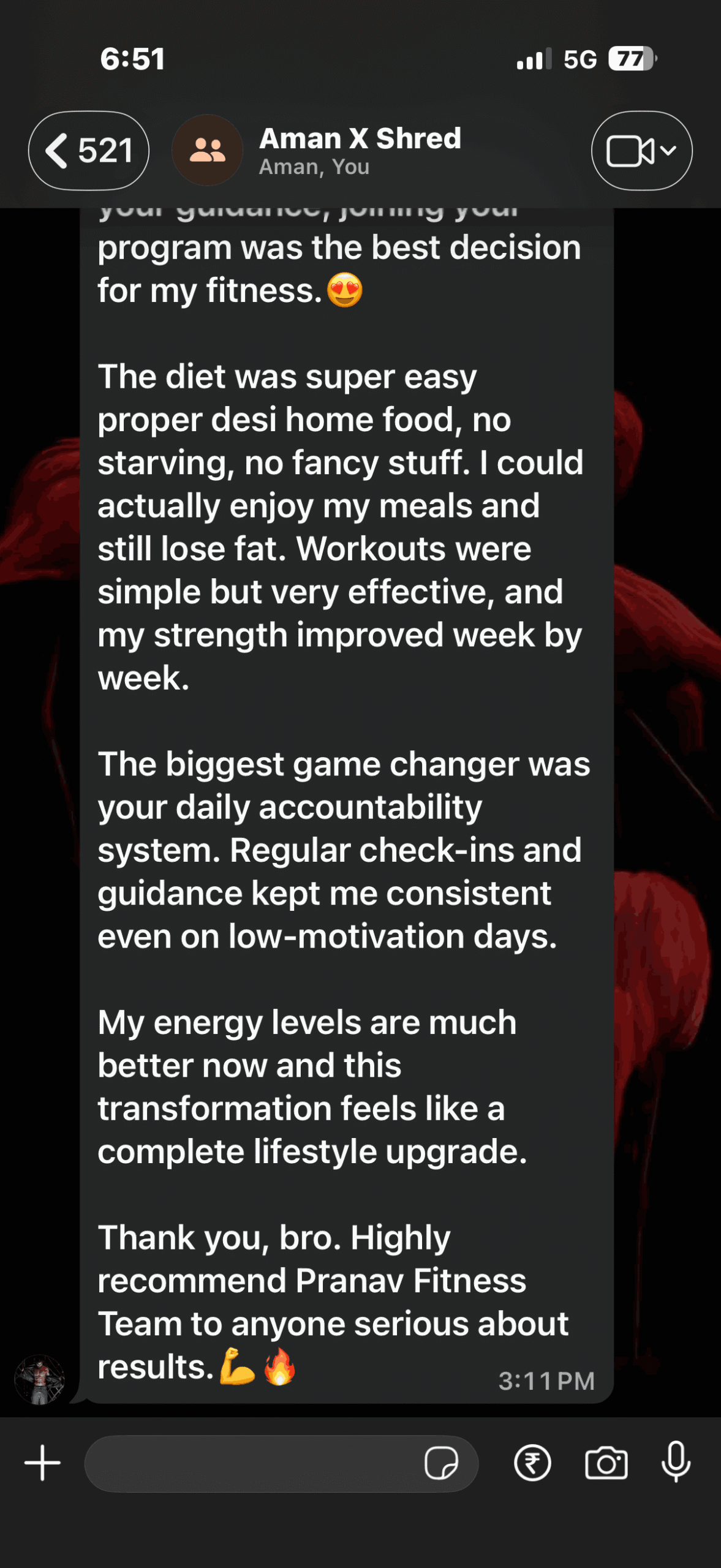Image resolution: width=721 pixels, height=1568 pixels.
Task: Tap the microphone to record voice message
Action: tap(676, 1462)
